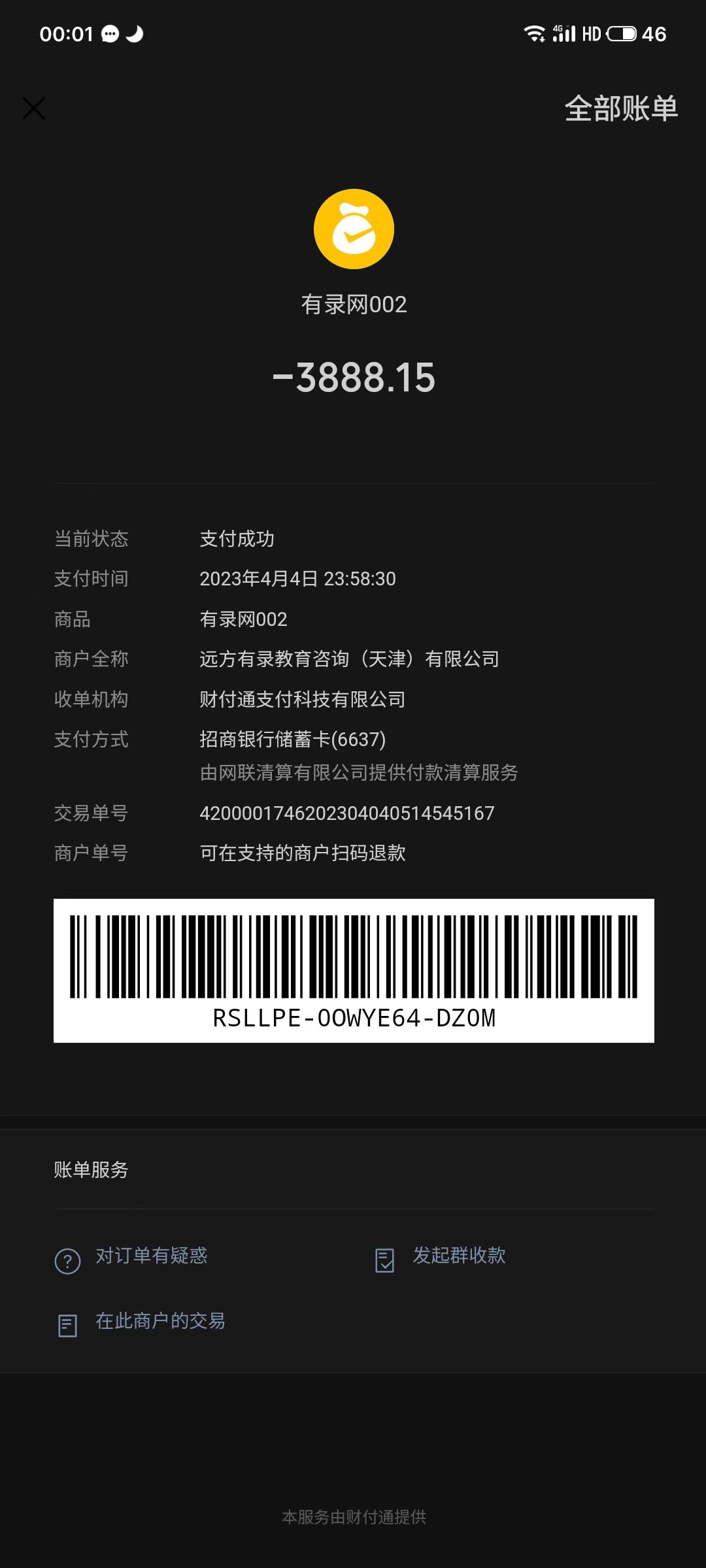Screen dimensions: 706x1568
Task: Close the bill detail page
Action: [x=34, y=108]
